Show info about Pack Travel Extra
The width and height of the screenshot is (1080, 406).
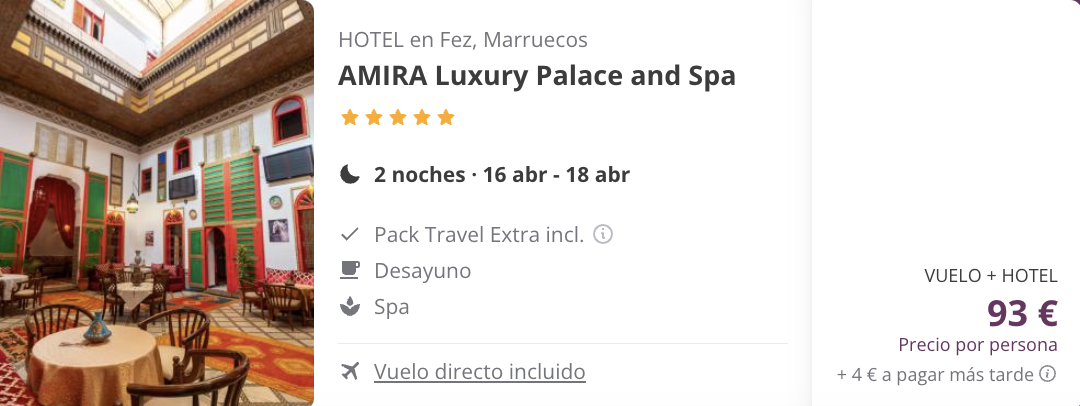tap(603, 235)
